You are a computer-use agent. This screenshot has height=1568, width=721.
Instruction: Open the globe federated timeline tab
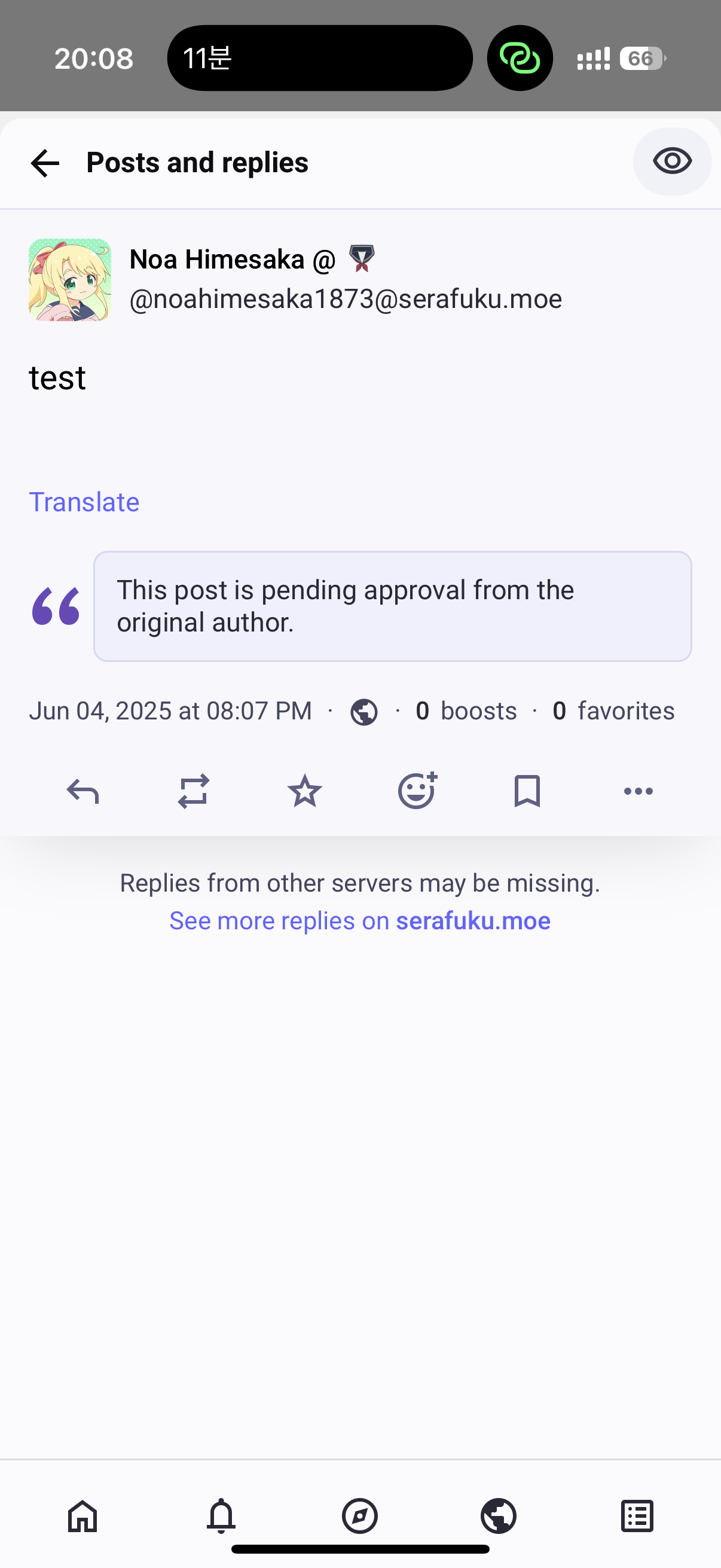[x=499, y=1515]
